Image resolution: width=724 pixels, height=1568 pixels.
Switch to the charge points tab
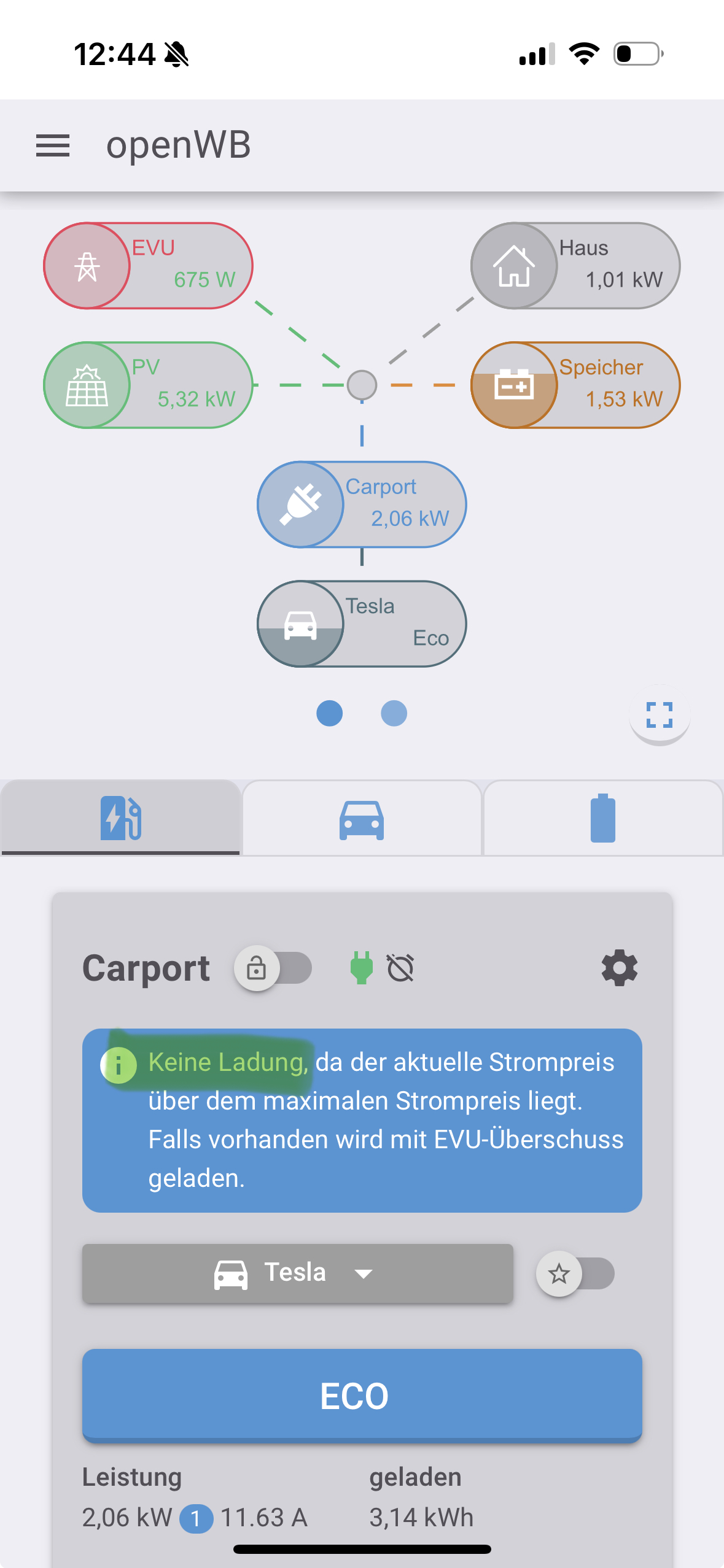(120, 817)
